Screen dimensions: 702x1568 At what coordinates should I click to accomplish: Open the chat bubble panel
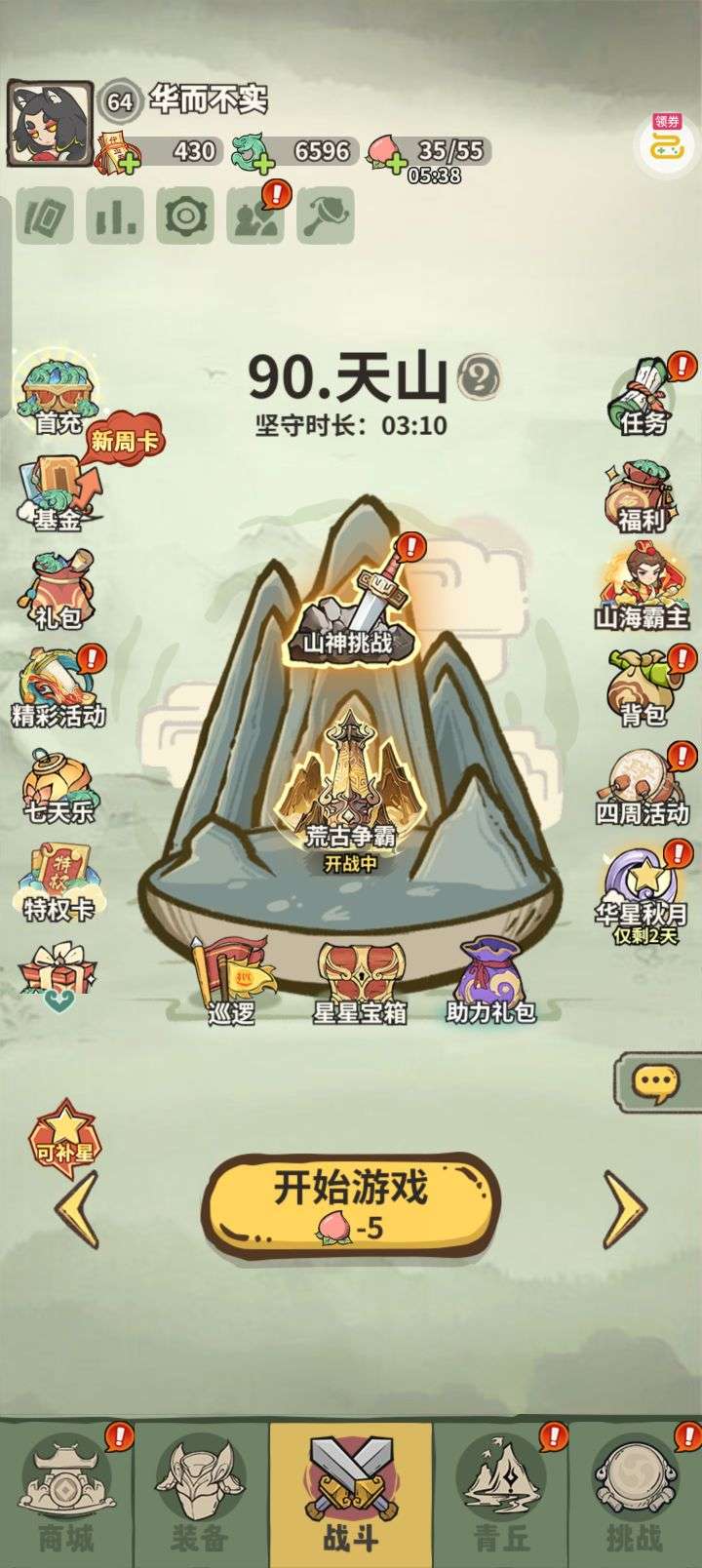(x=655, y=1082)
